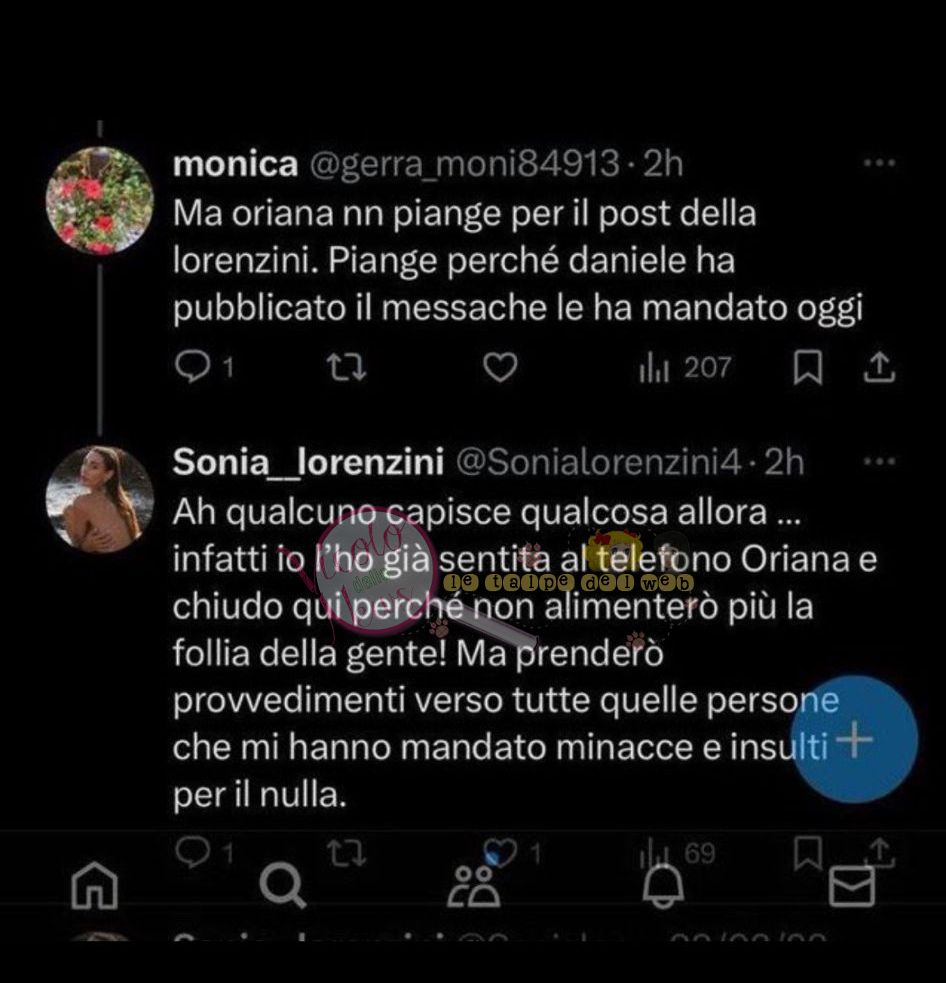
Task: Open monica's profile picture
Action: tap(100, 201)
